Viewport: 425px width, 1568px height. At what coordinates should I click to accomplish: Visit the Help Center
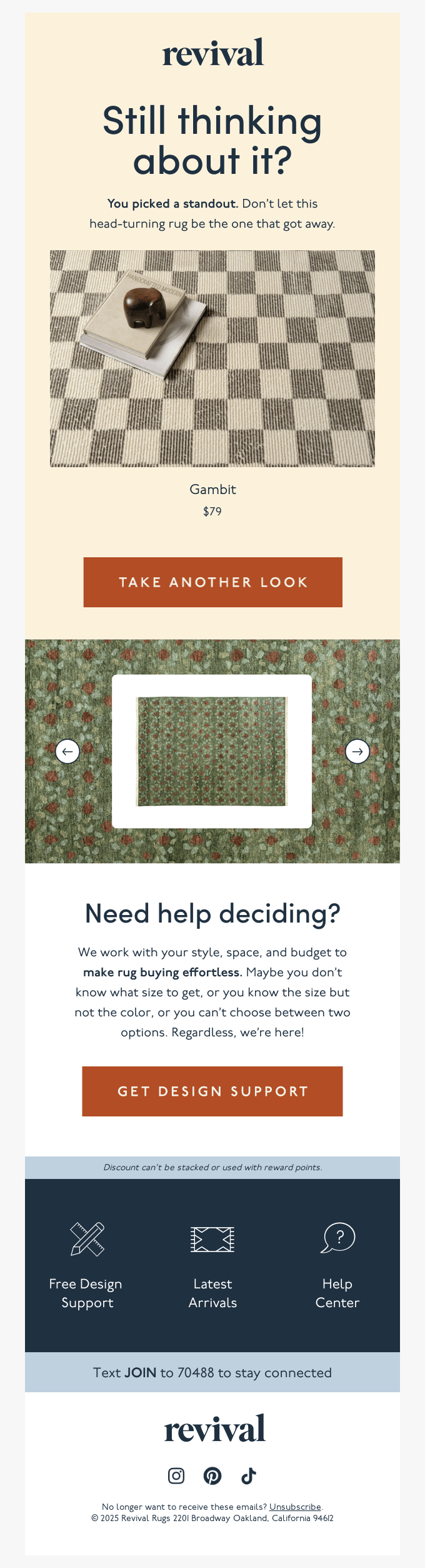click(337, 1266)
